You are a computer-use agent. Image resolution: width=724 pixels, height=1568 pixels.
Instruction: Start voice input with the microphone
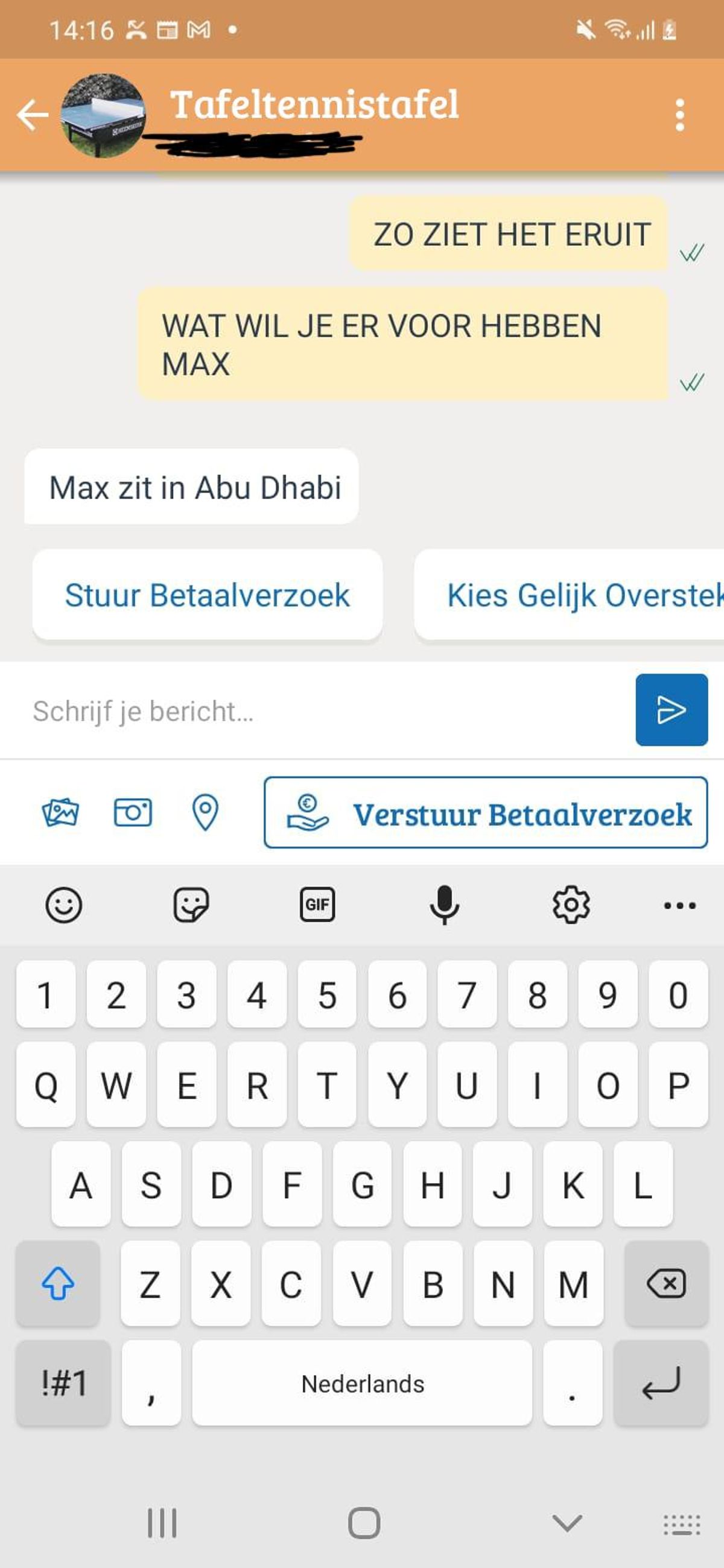445,905
